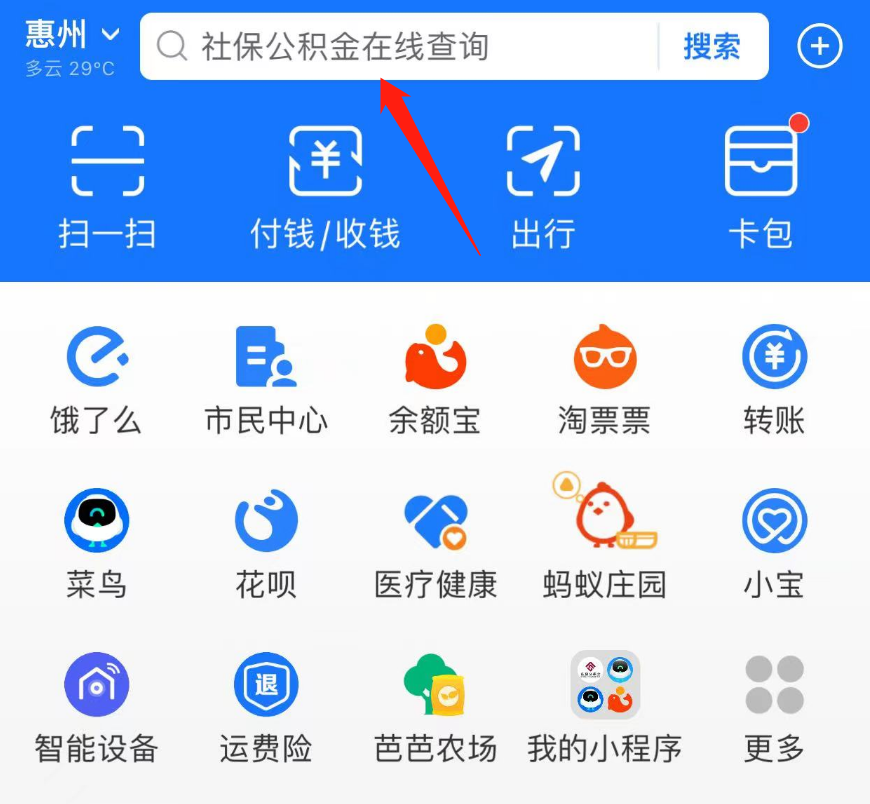Open 卡包 card wallet
Image resolution: width=870 pixels, height=804 pixels.
(761, 186)
